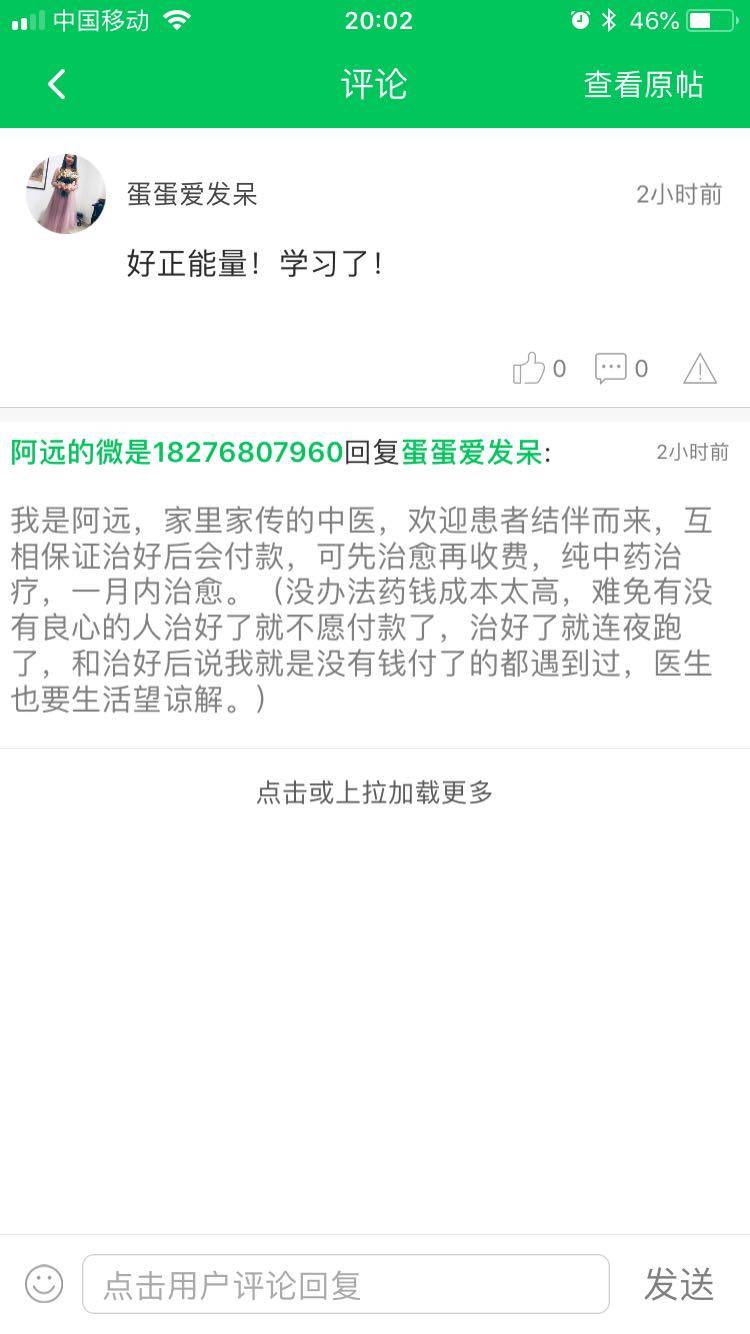Open 蛋蛋爱发呆's profile avatar

(66, 194)
